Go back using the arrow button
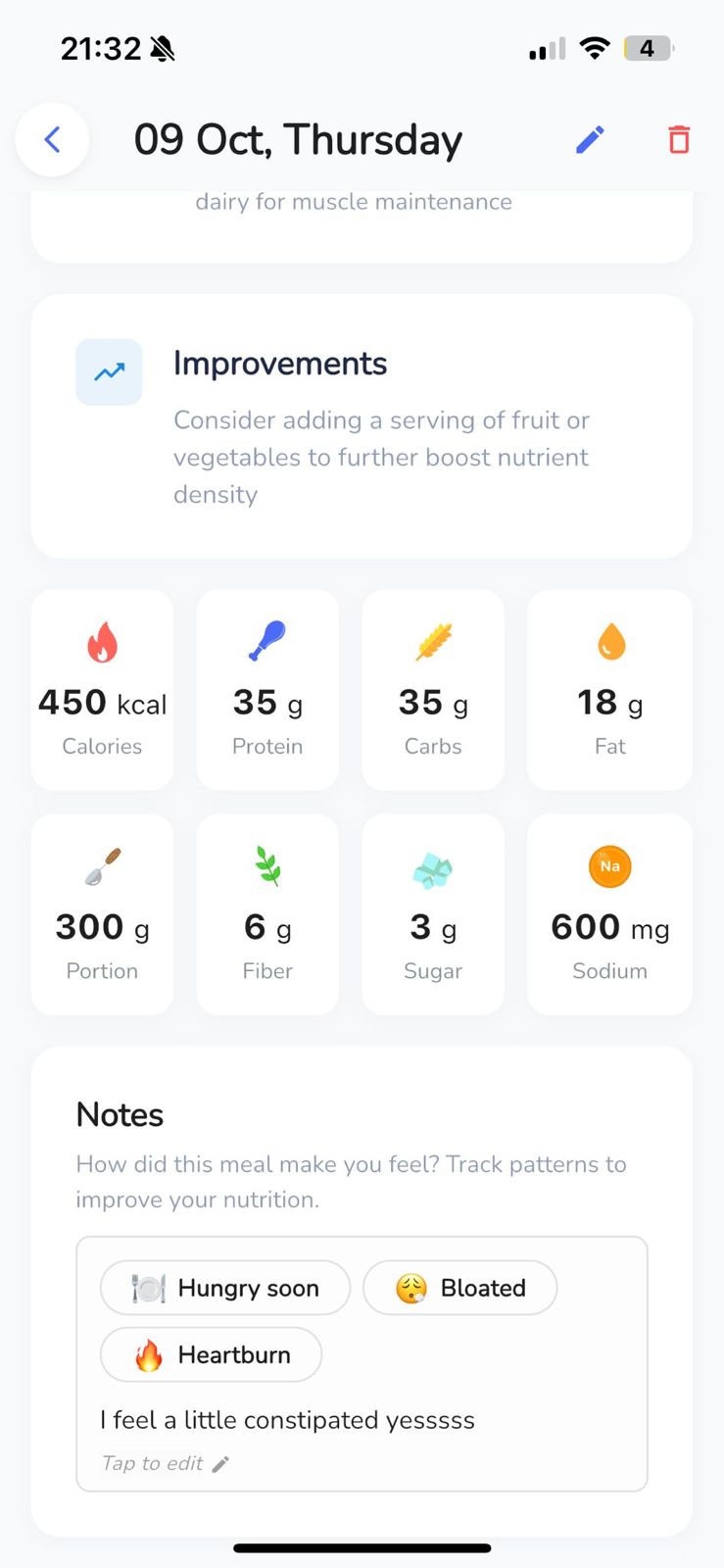This screenshot has height=1568, width=724. pos(53,140)
